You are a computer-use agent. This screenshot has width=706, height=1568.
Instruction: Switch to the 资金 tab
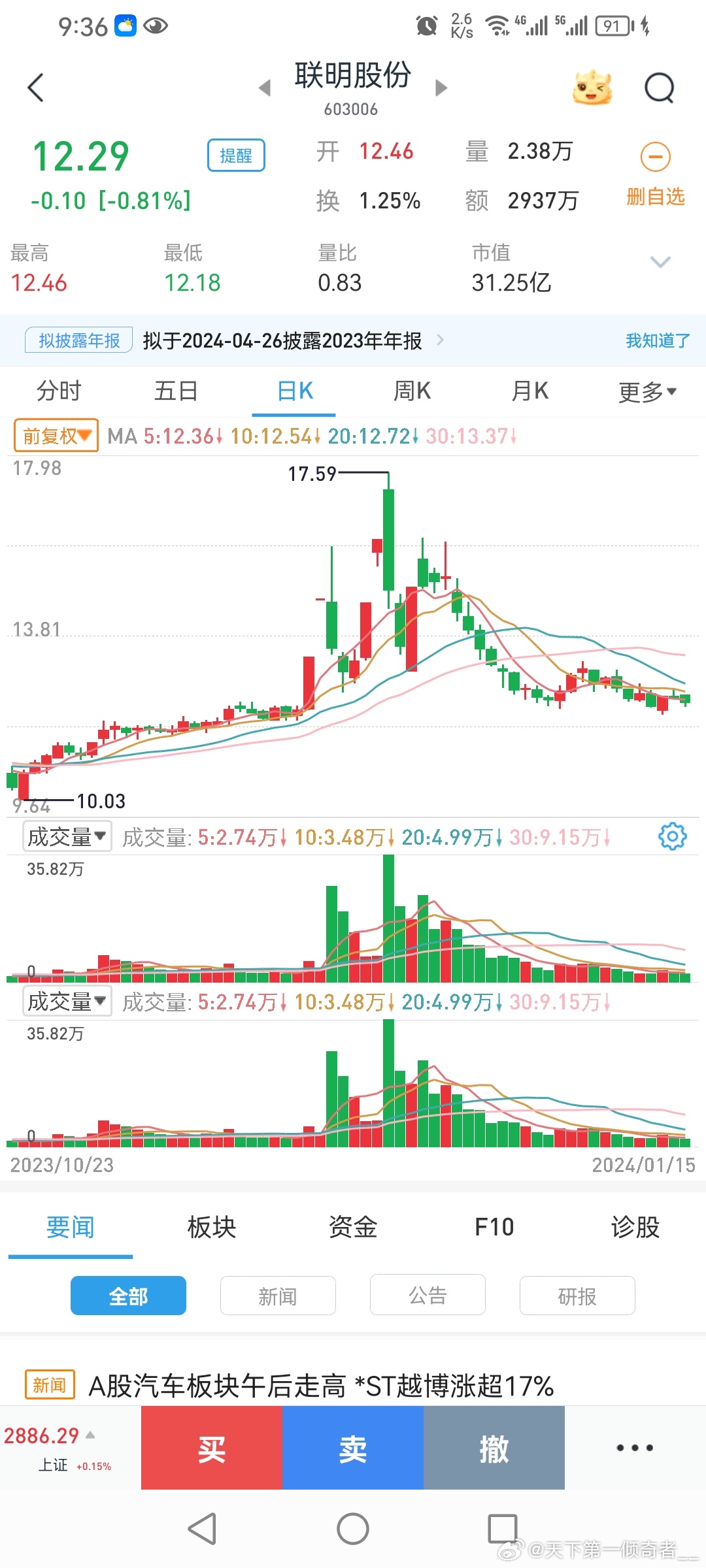353,1227
